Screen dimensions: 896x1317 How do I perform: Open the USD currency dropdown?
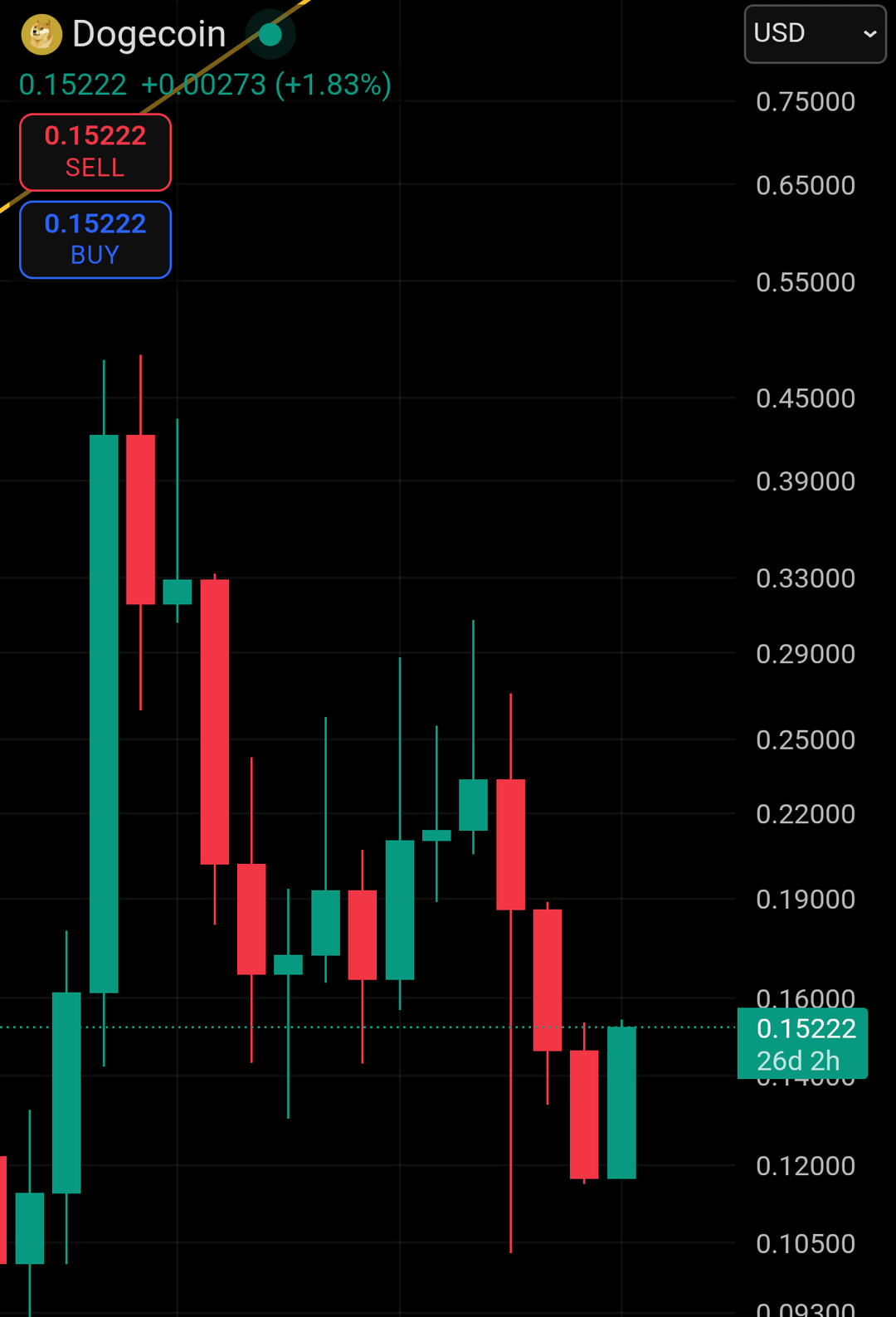815,34
